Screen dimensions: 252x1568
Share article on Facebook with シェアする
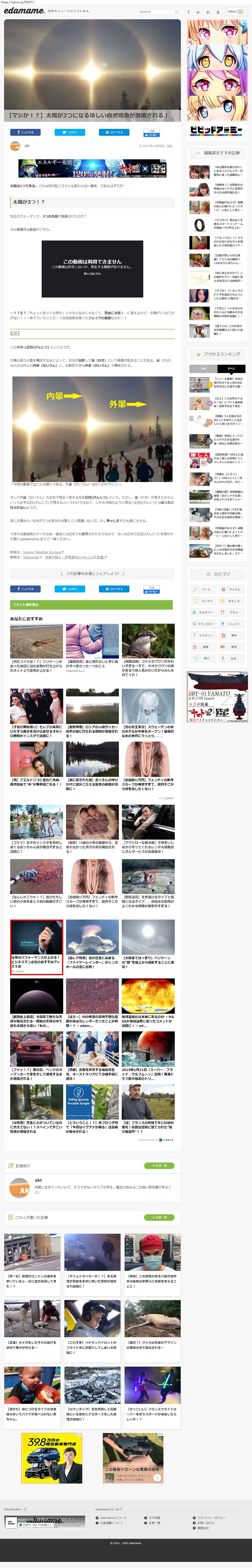point(26,132)
